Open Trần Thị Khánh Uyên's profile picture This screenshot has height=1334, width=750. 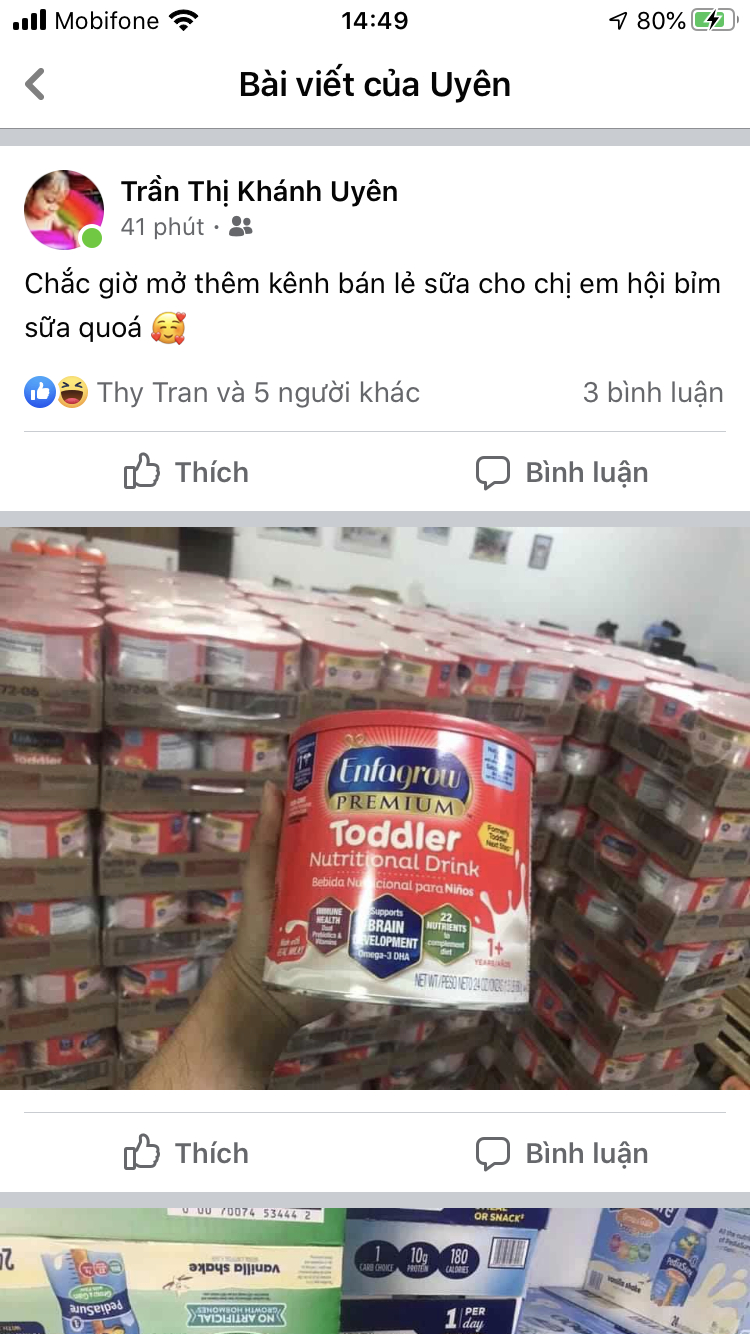point(64,209)
